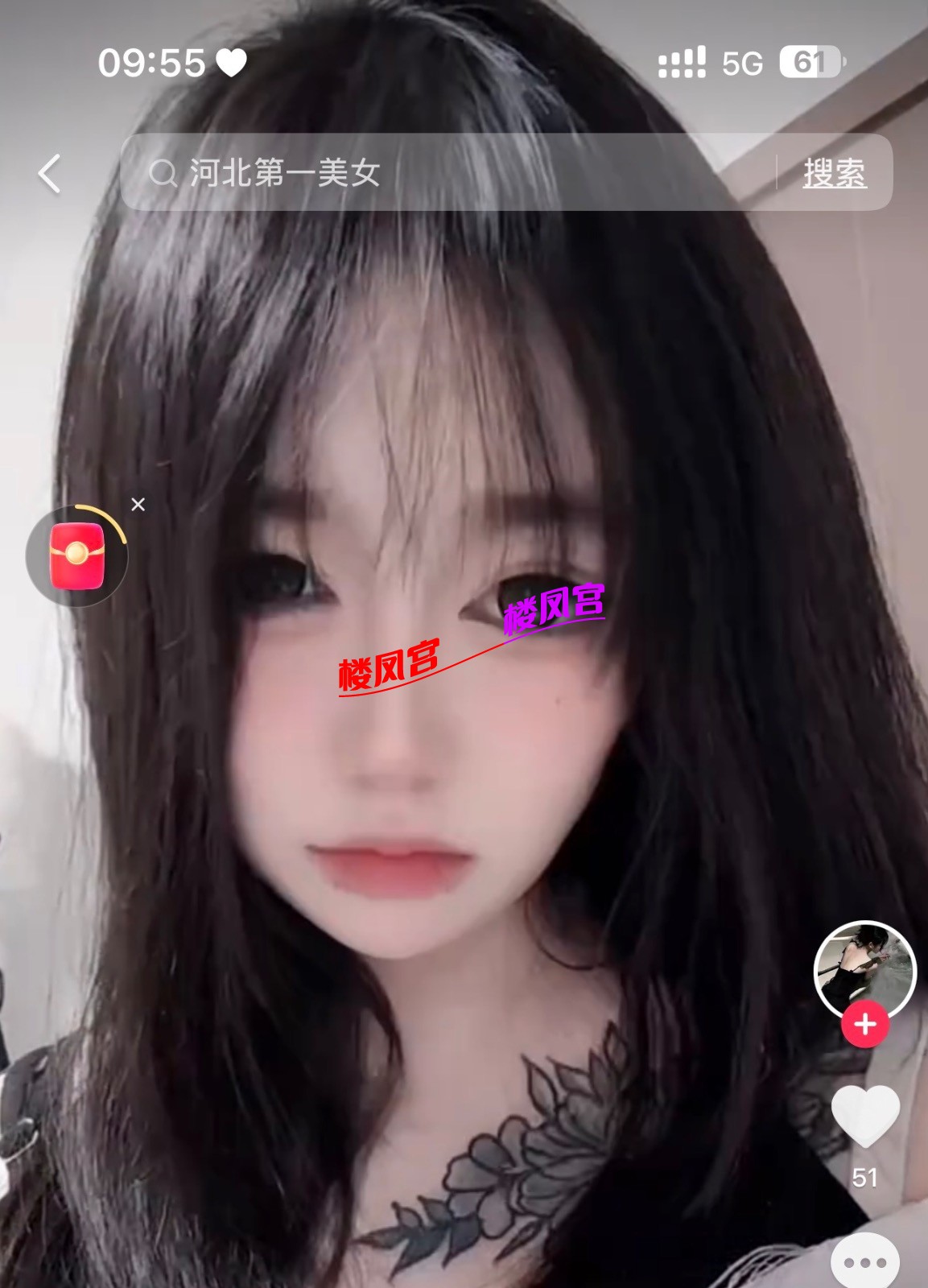The image size is (928, 1288).
Task: Tap the search field reading 河北第一美女
Action: click(x=451, y=172)
